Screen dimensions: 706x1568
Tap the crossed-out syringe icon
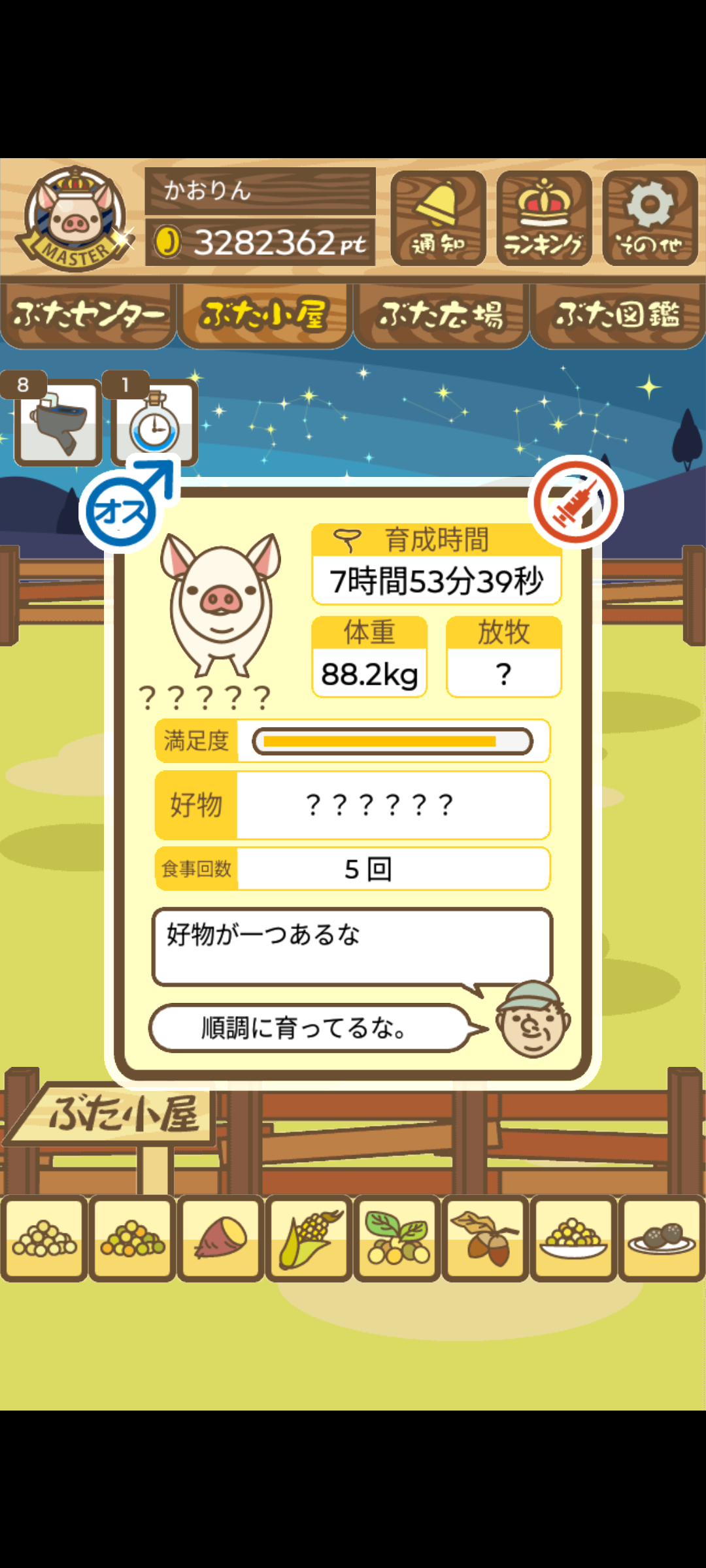click(x=575, y=502)
